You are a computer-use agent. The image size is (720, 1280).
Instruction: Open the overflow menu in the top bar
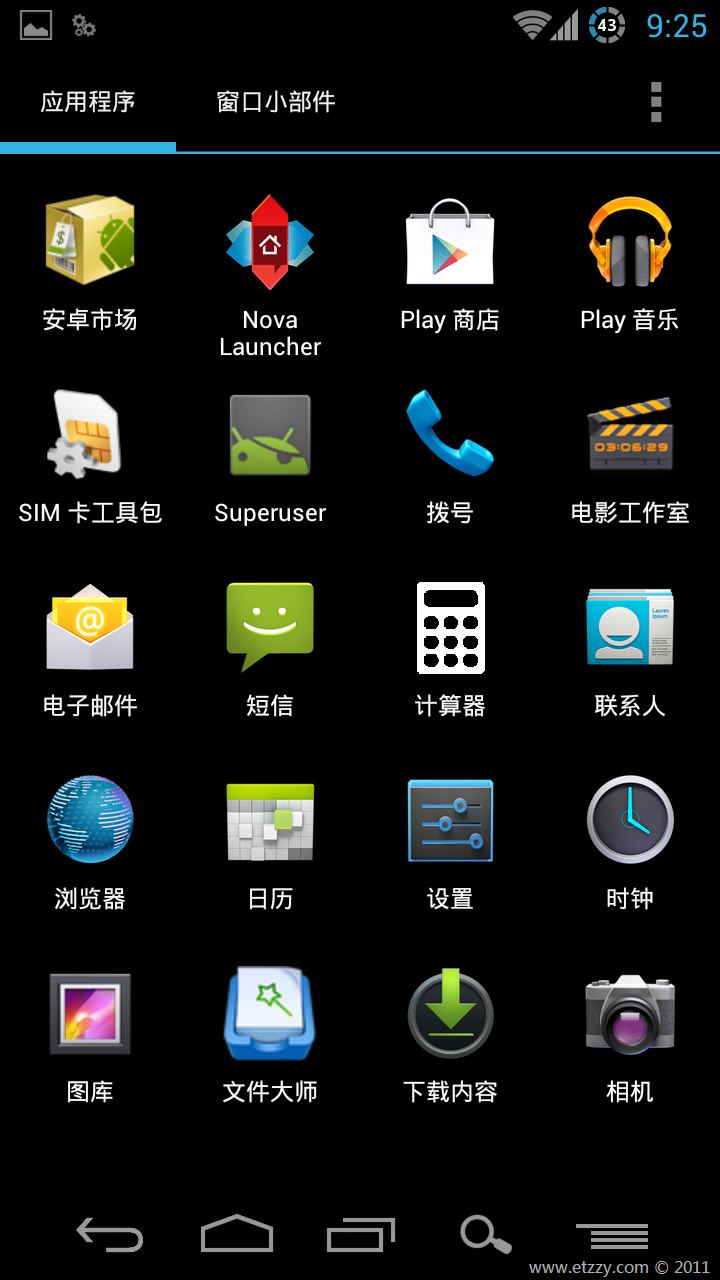pyautogui.click(x=656, y=102)
